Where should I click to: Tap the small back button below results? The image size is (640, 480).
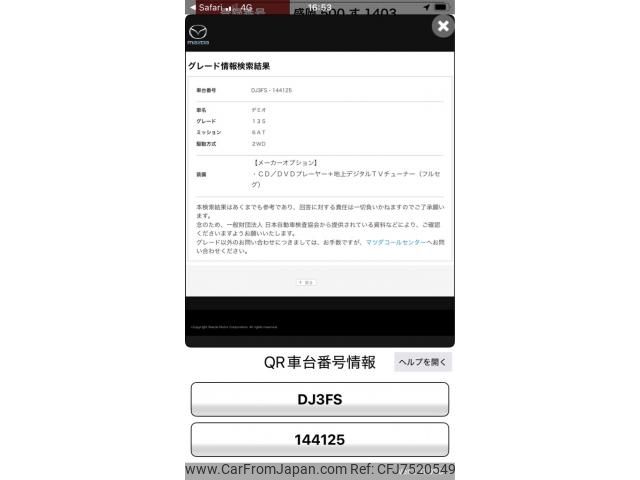pos(306,282)
